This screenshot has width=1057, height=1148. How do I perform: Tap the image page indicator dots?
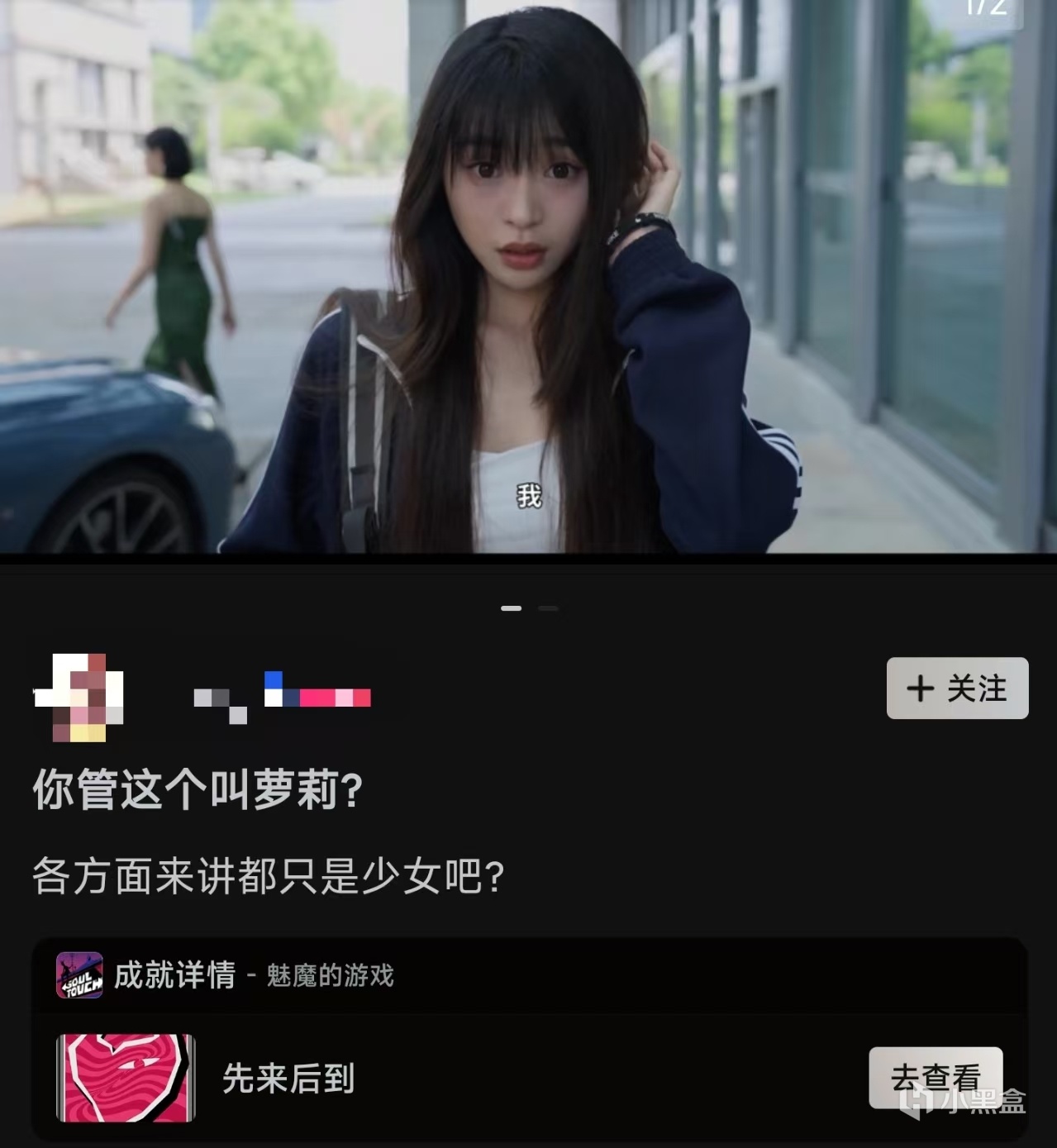click(529, 608)
